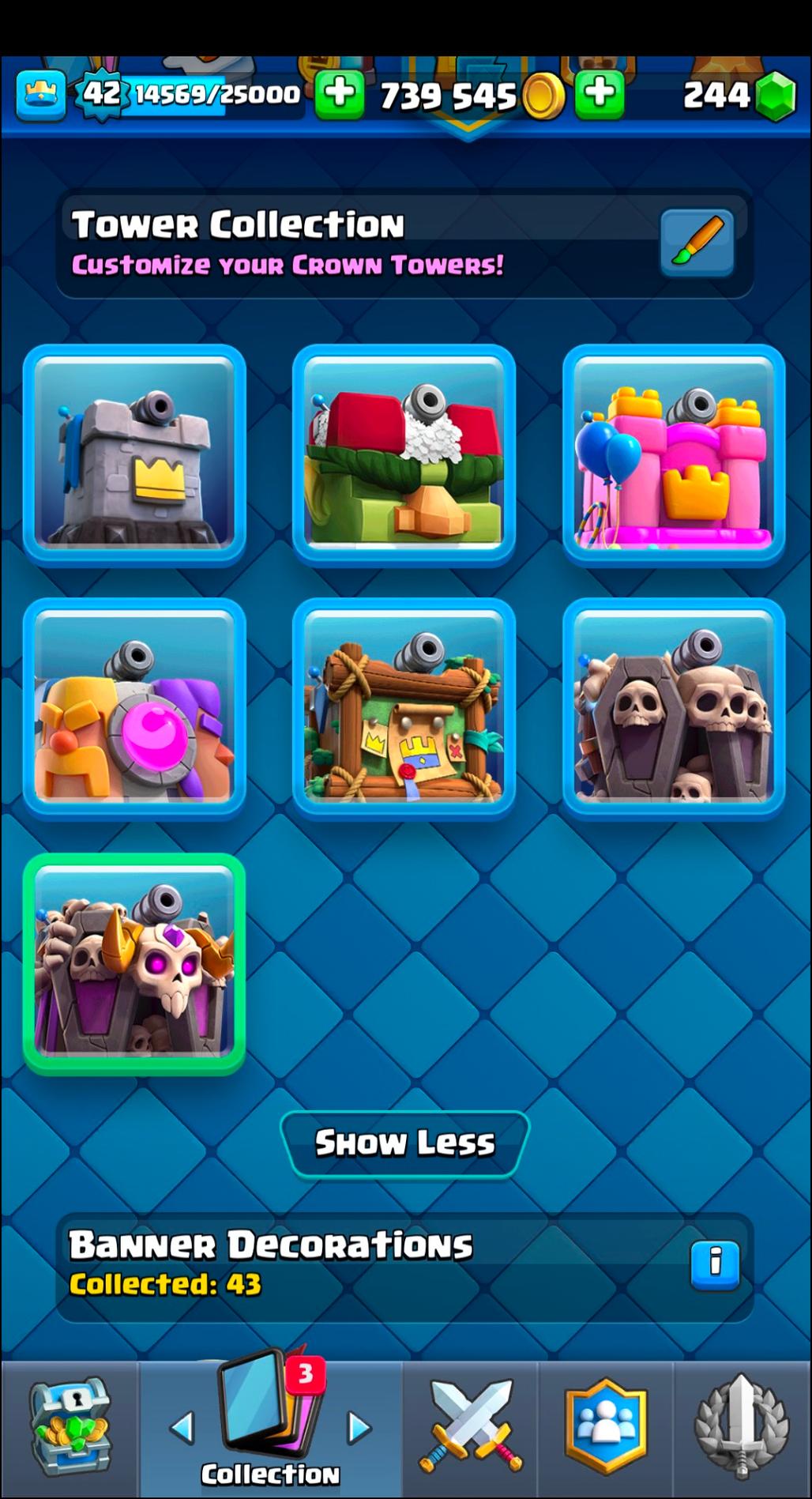Select the green goblin Santa tower skin

[404, 453]
